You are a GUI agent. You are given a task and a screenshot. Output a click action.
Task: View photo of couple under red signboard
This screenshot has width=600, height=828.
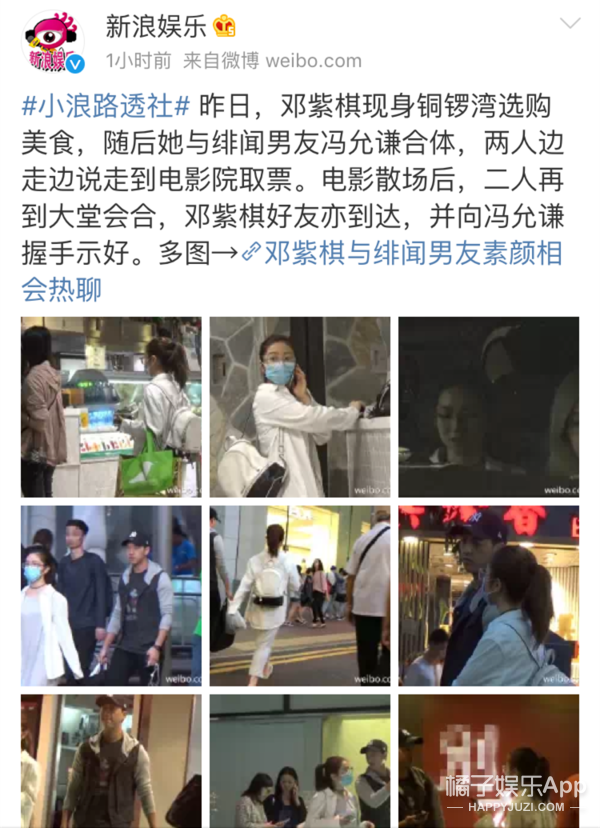(x=488, y=595)
